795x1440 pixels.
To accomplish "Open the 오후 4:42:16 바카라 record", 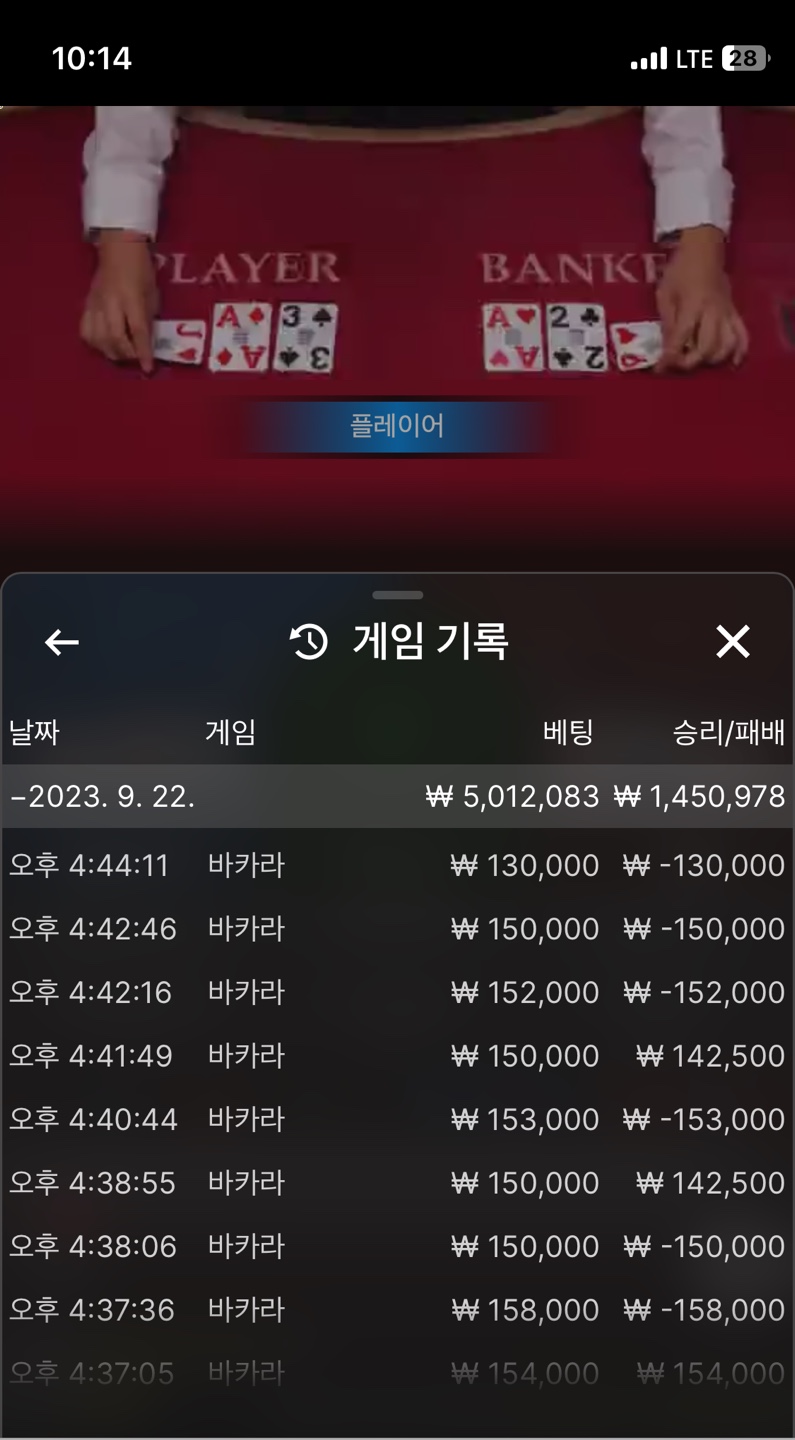I will [x=397, y=992].
